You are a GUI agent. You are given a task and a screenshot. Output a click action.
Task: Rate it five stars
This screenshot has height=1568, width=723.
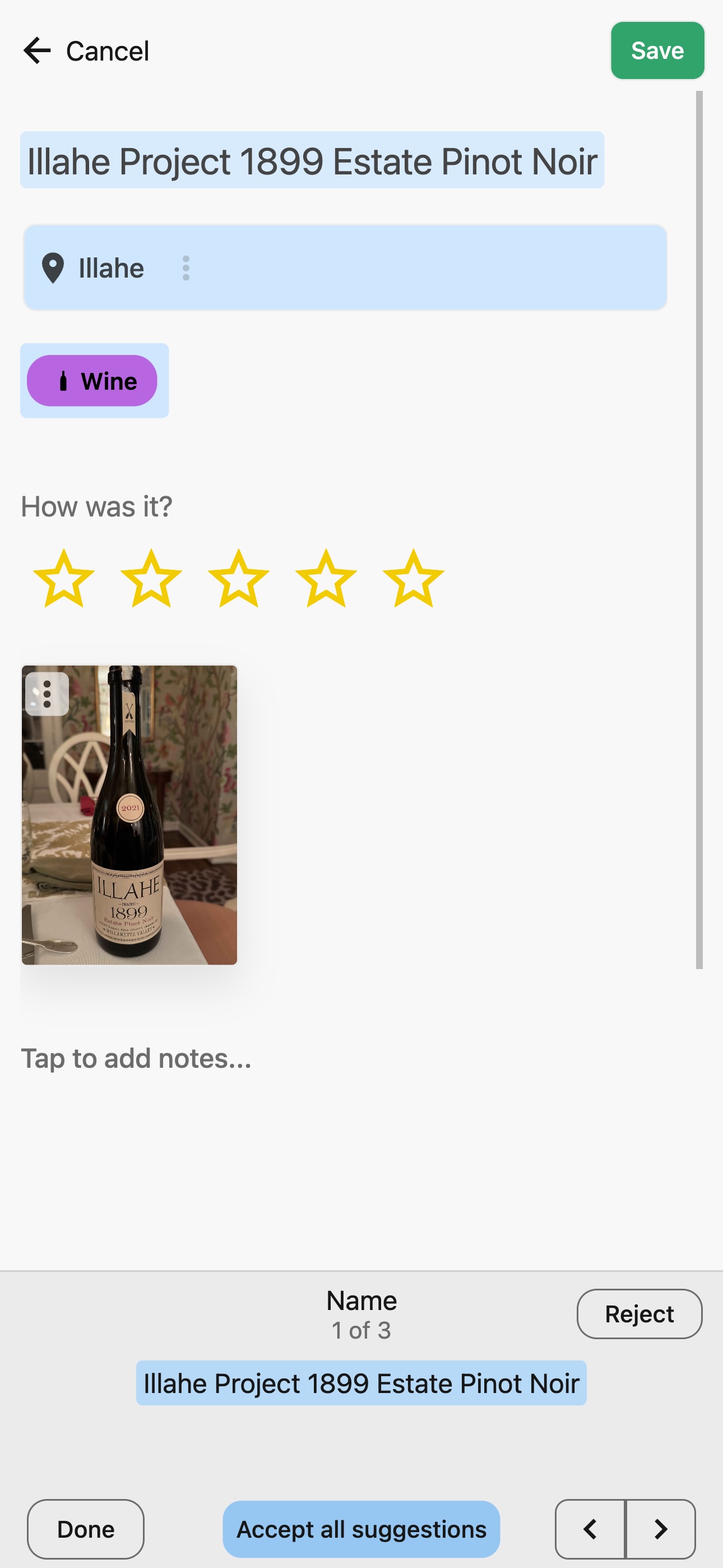pos(413,579)
